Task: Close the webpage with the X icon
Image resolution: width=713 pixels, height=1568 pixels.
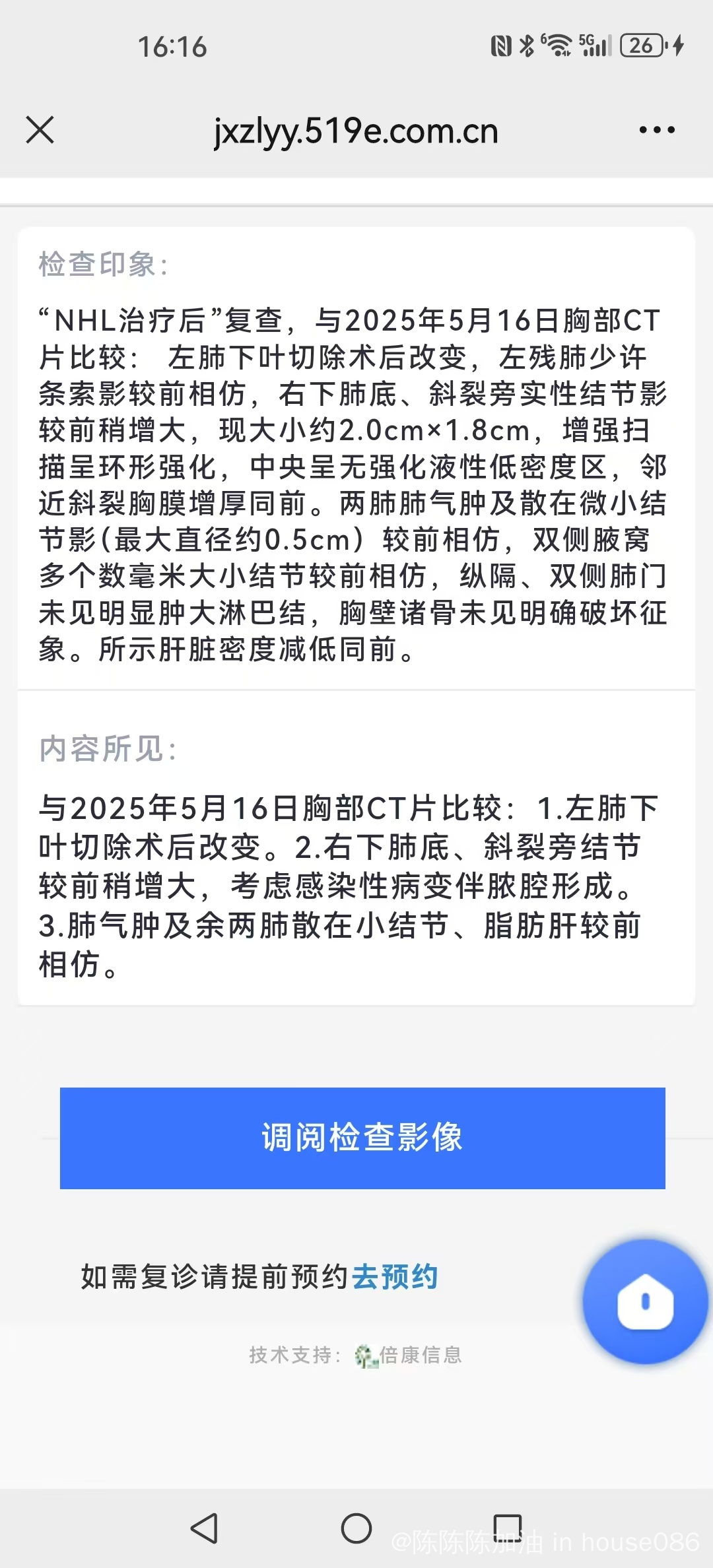Action: click(40, 130)
